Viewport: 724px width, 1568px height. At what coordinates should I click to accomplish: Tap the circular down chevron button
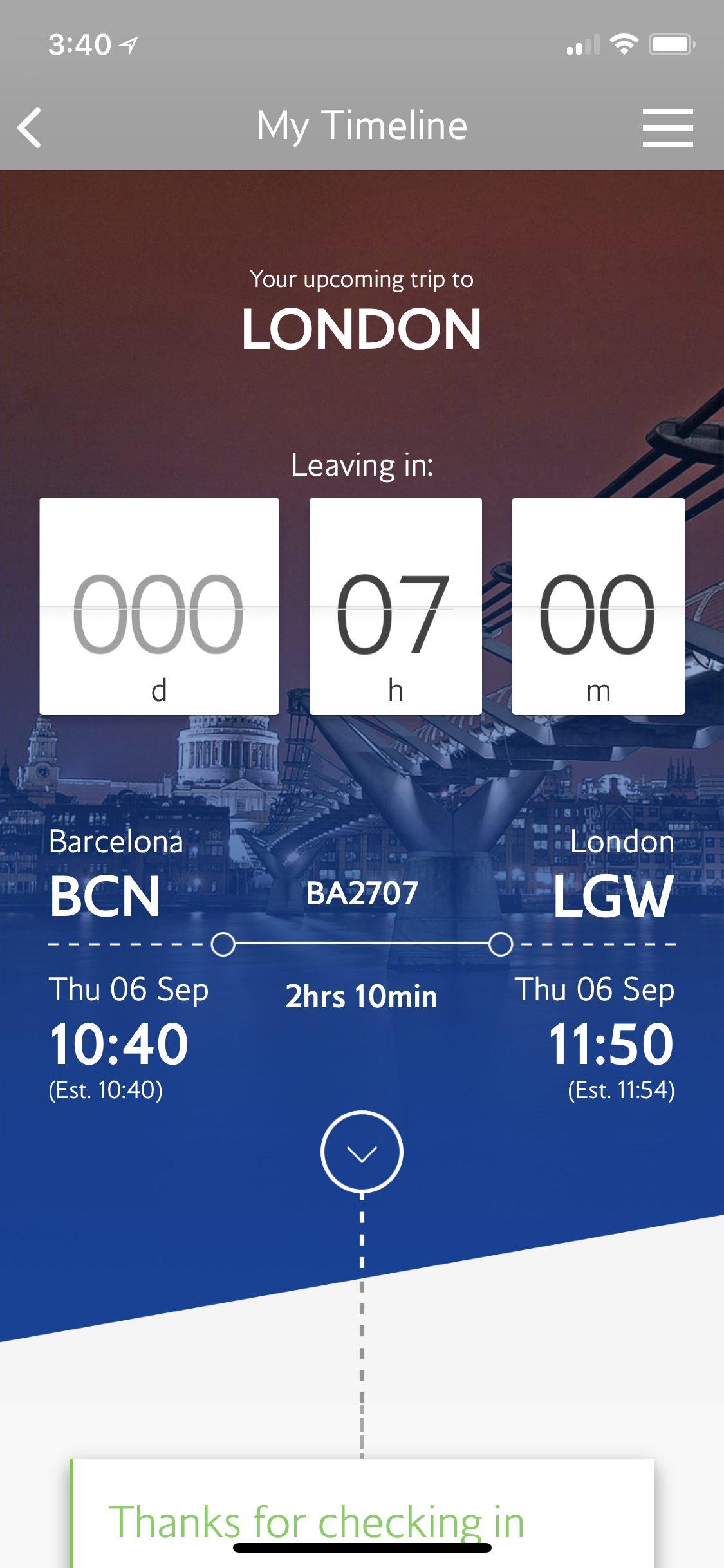(362, 1152)
